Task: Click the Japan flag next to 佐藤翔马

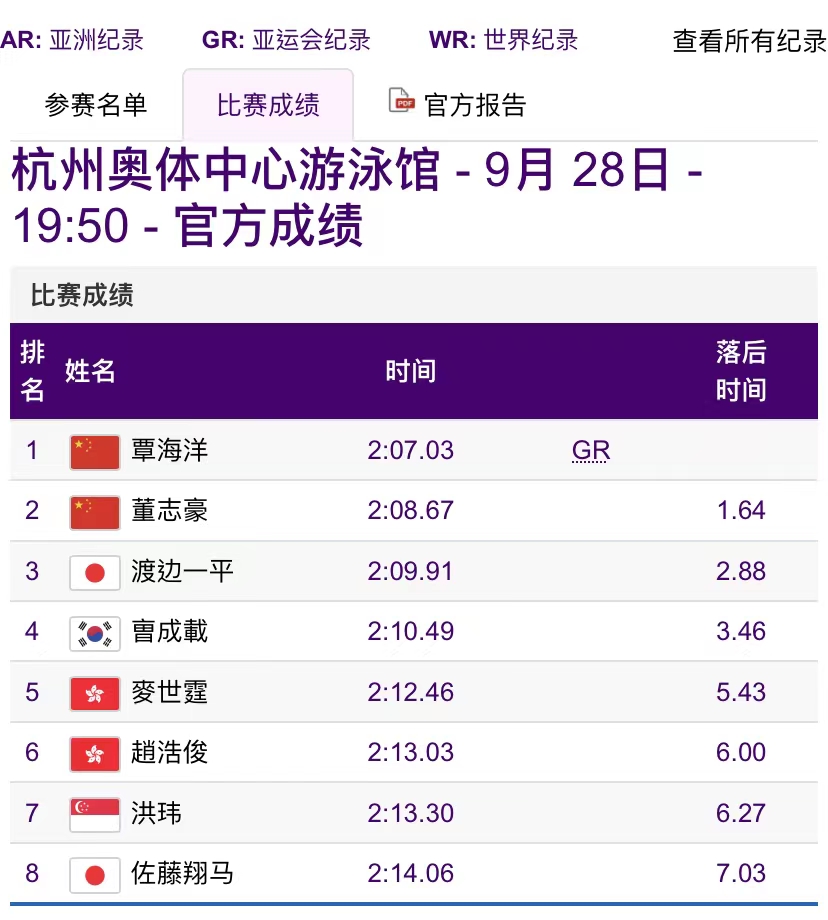Action: coord(93,873)
